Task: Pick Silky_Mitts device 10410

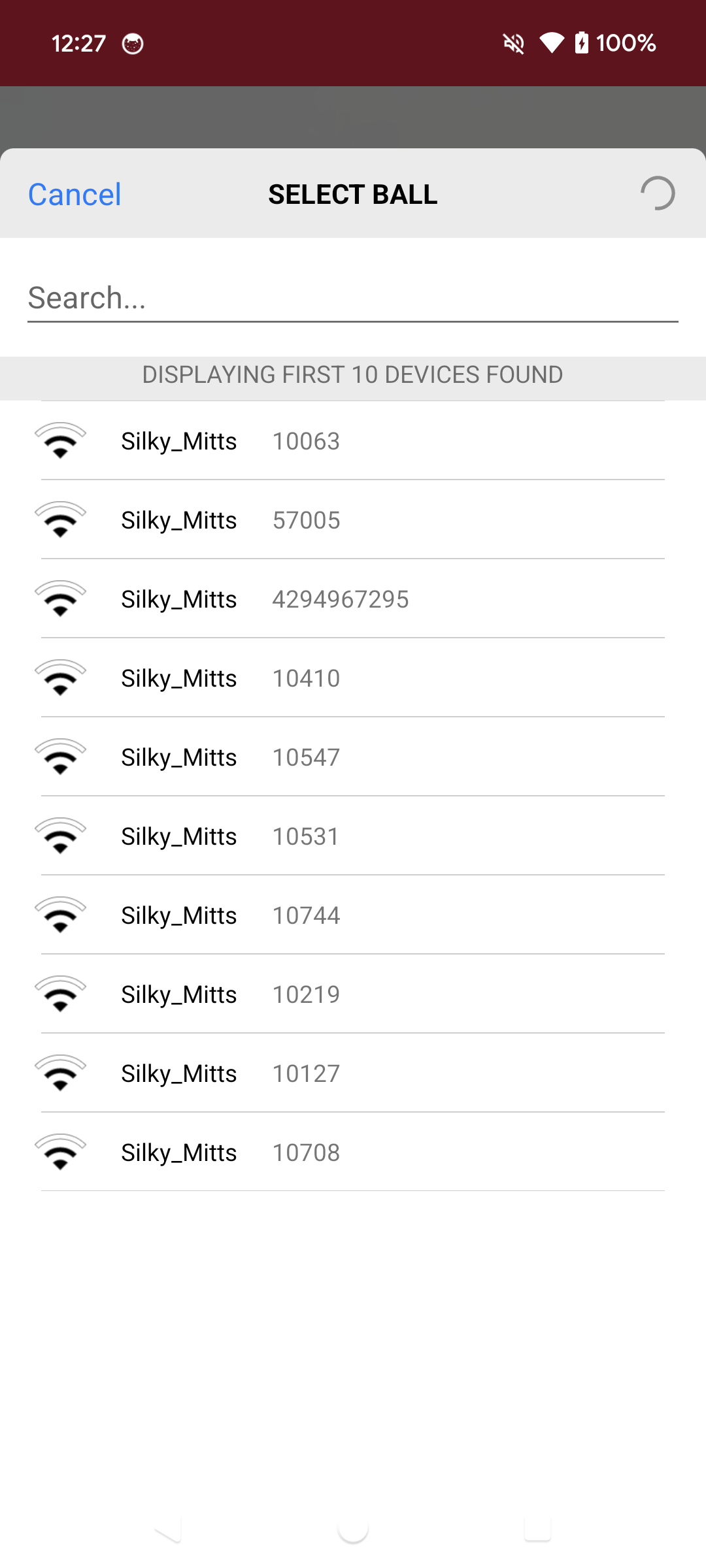Action: [353, 678]
